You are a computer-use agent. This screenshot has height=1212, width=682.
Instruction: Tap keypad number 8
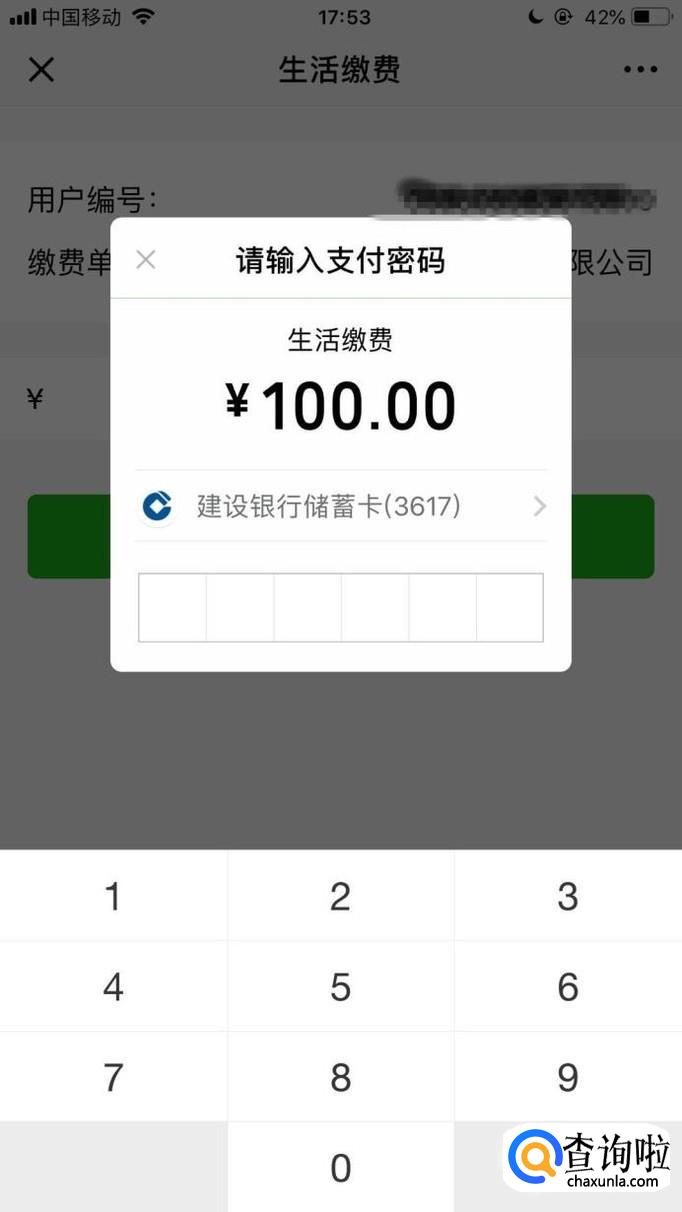pos(341,1077)
